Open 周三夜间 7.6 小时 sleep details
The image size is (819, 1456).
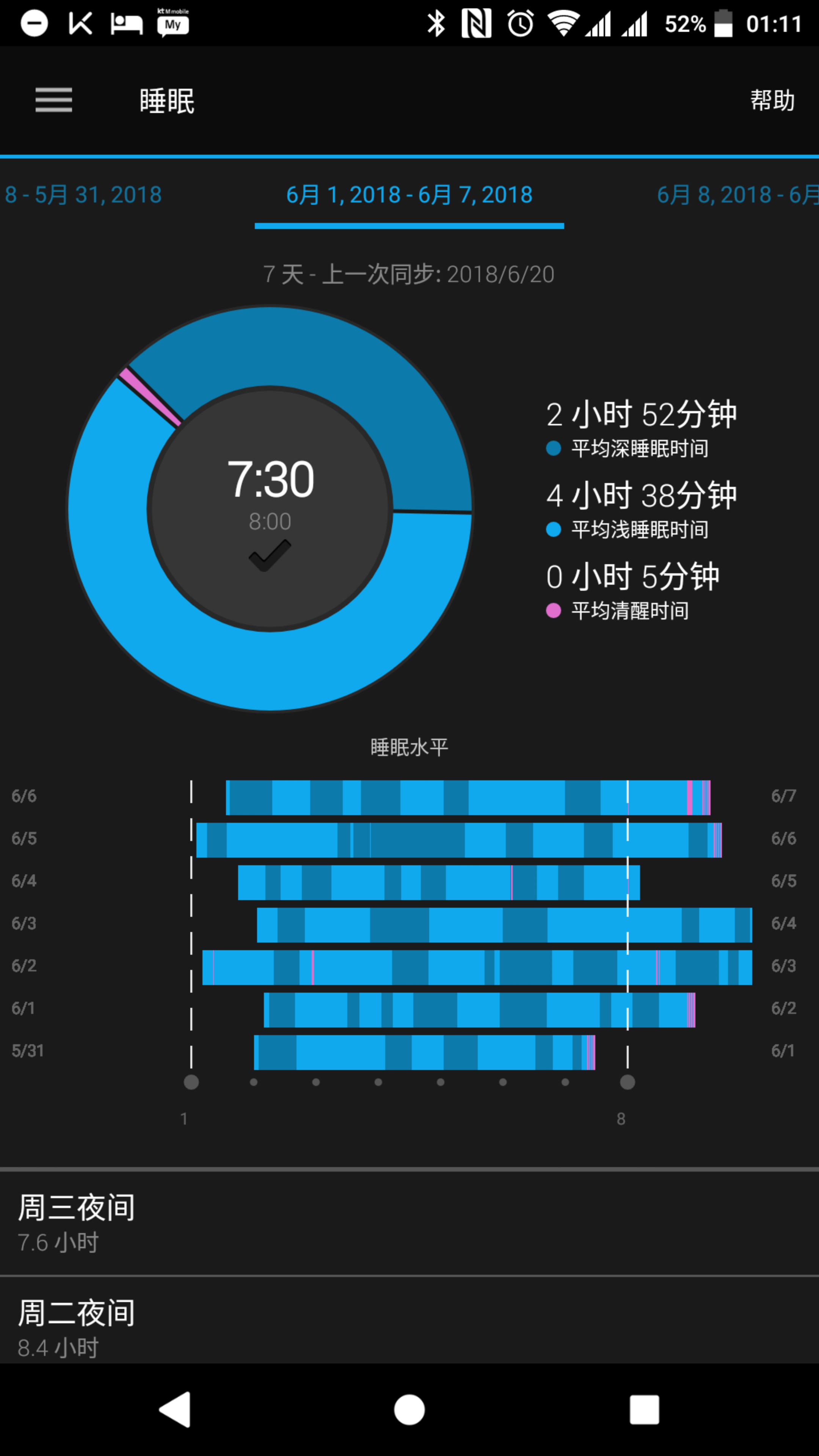pos(409,1222)
